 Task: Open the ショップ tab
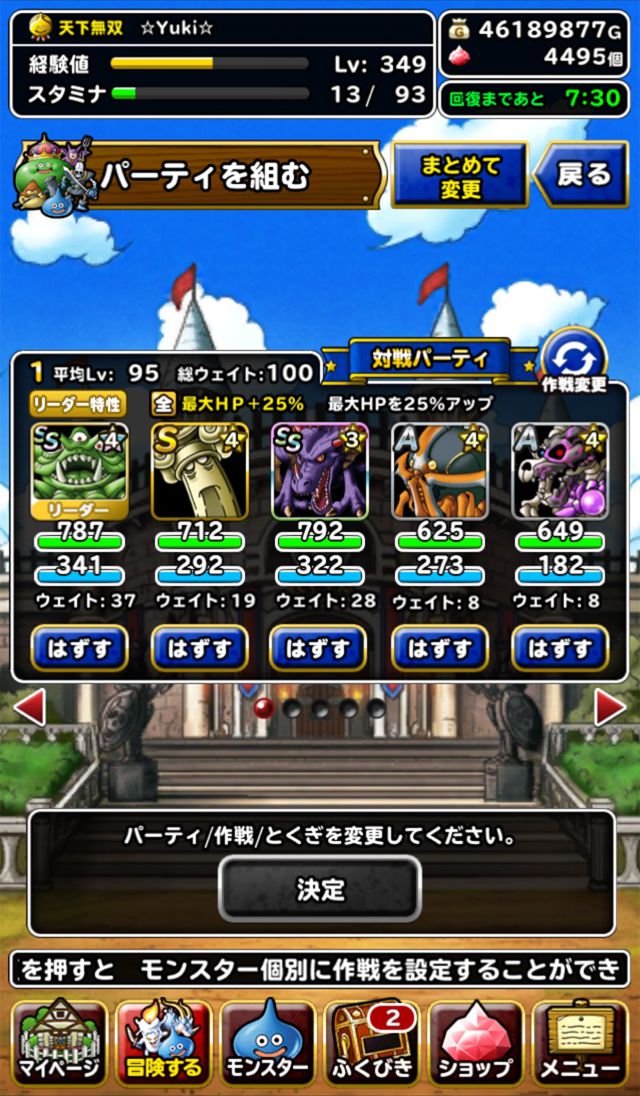point(476,1041)
